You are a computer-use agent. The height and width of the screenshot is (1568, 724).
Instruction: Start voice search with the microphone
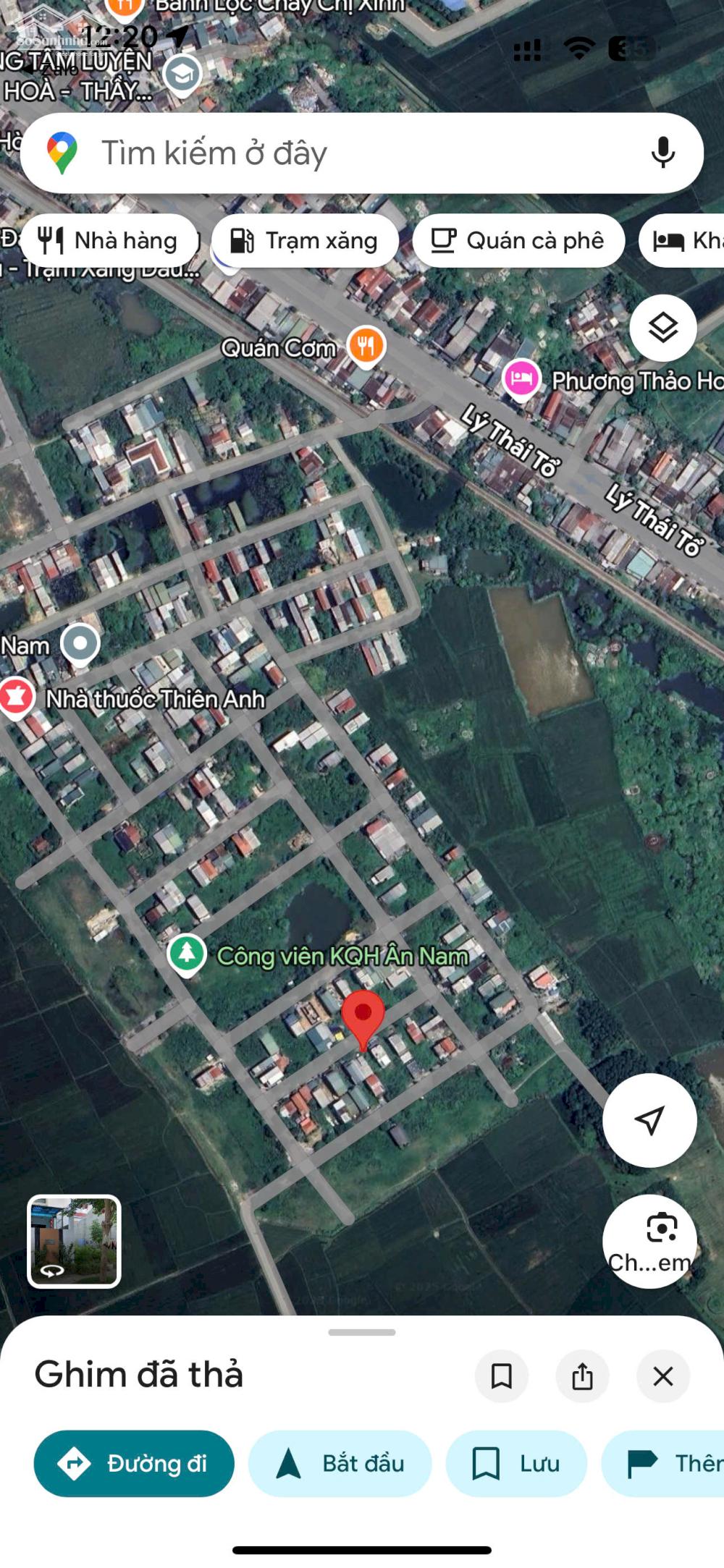662,153
